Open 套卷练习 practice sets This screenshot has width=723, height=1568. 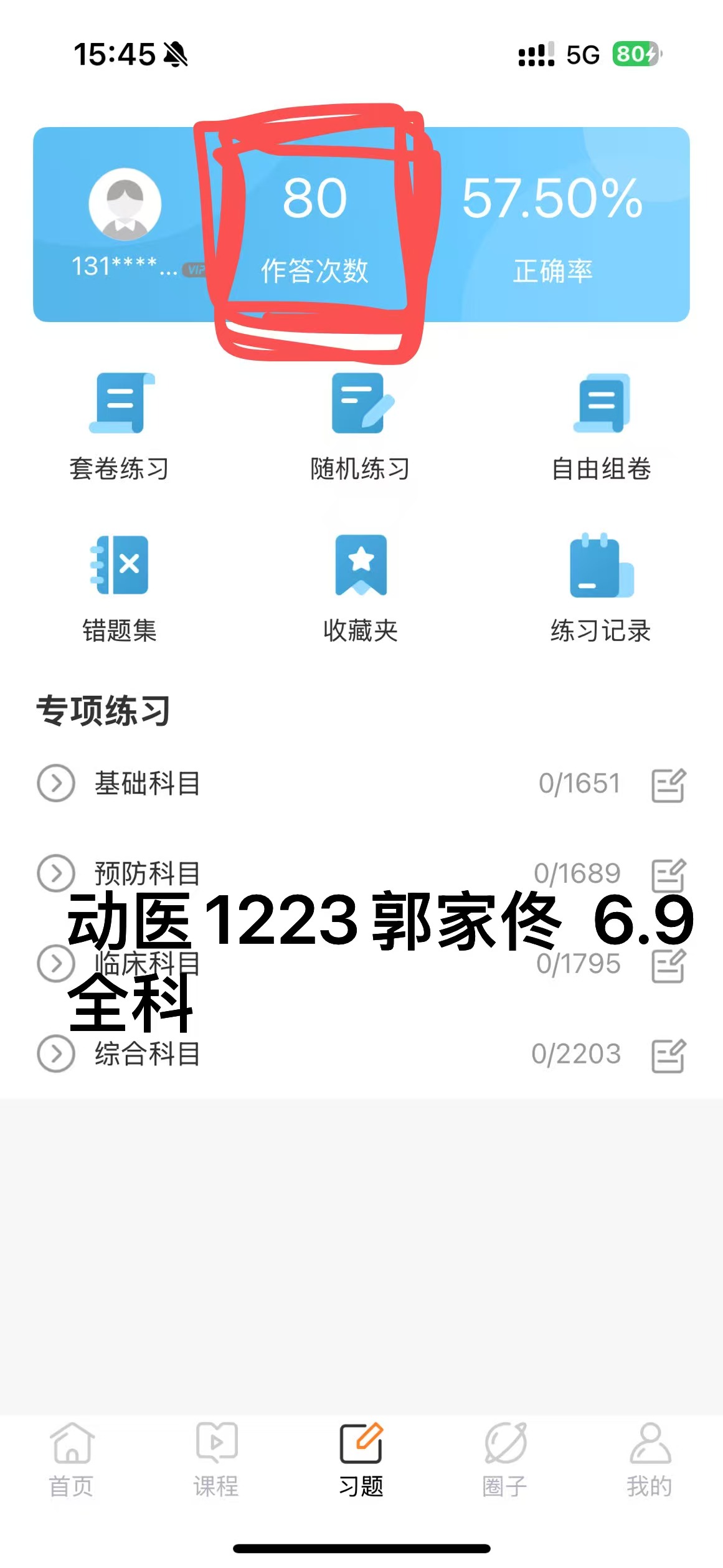[x=120, y=427]
